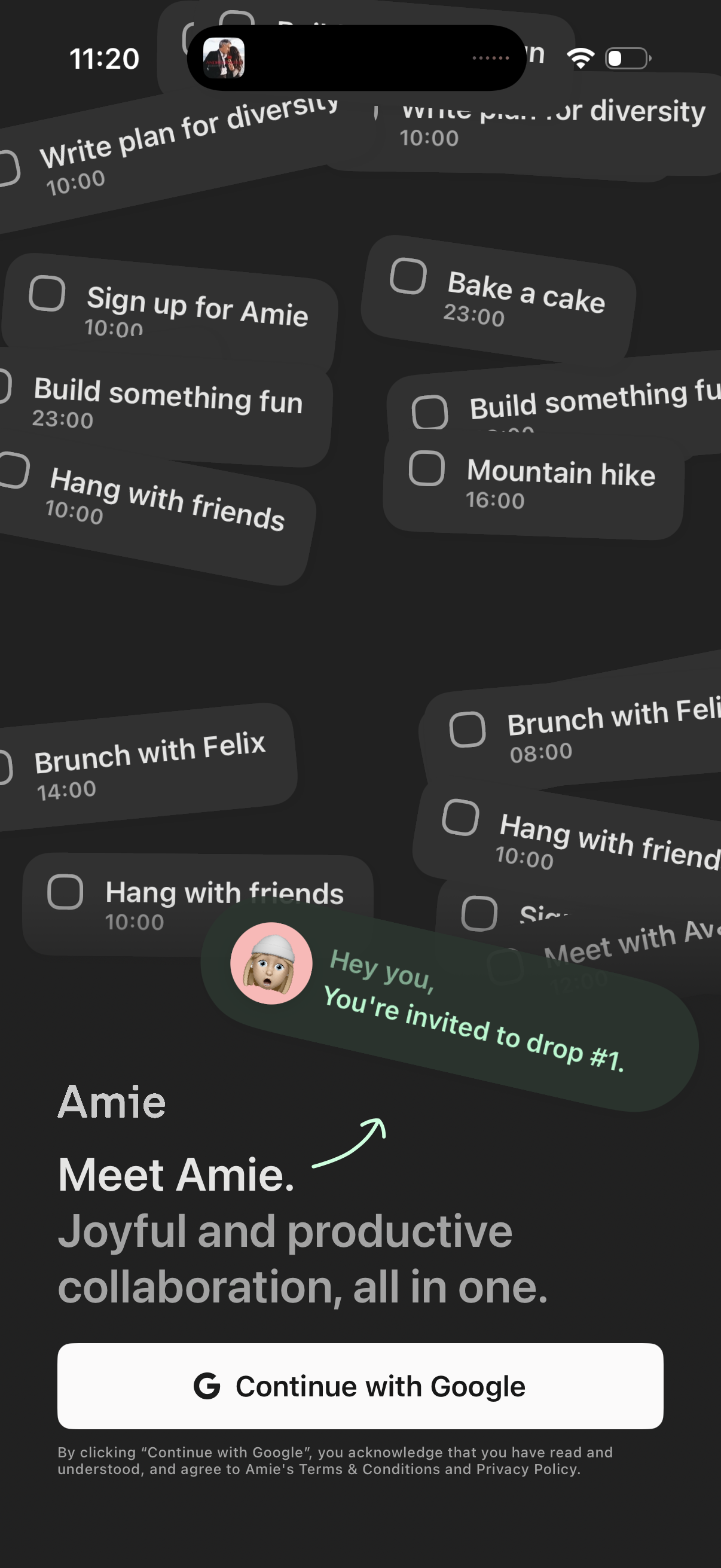
Task: Click the Amie wordmark heading
Action: click(111, 1100)
